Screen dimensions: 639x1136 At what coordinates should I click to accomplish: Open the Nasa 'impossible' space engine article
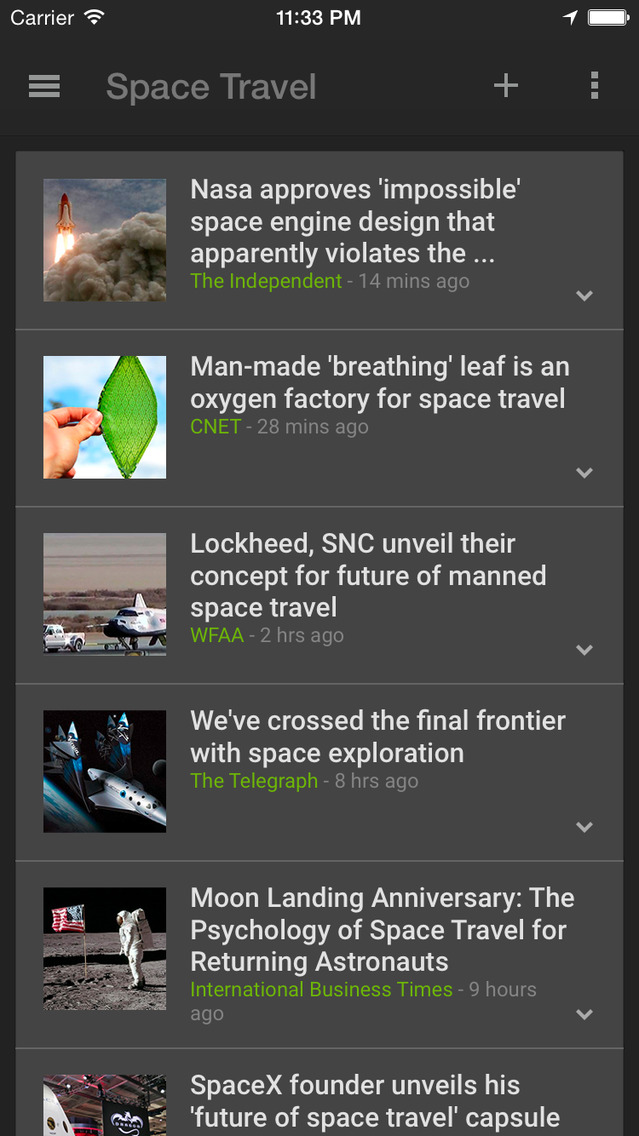(x=355, y=222)
